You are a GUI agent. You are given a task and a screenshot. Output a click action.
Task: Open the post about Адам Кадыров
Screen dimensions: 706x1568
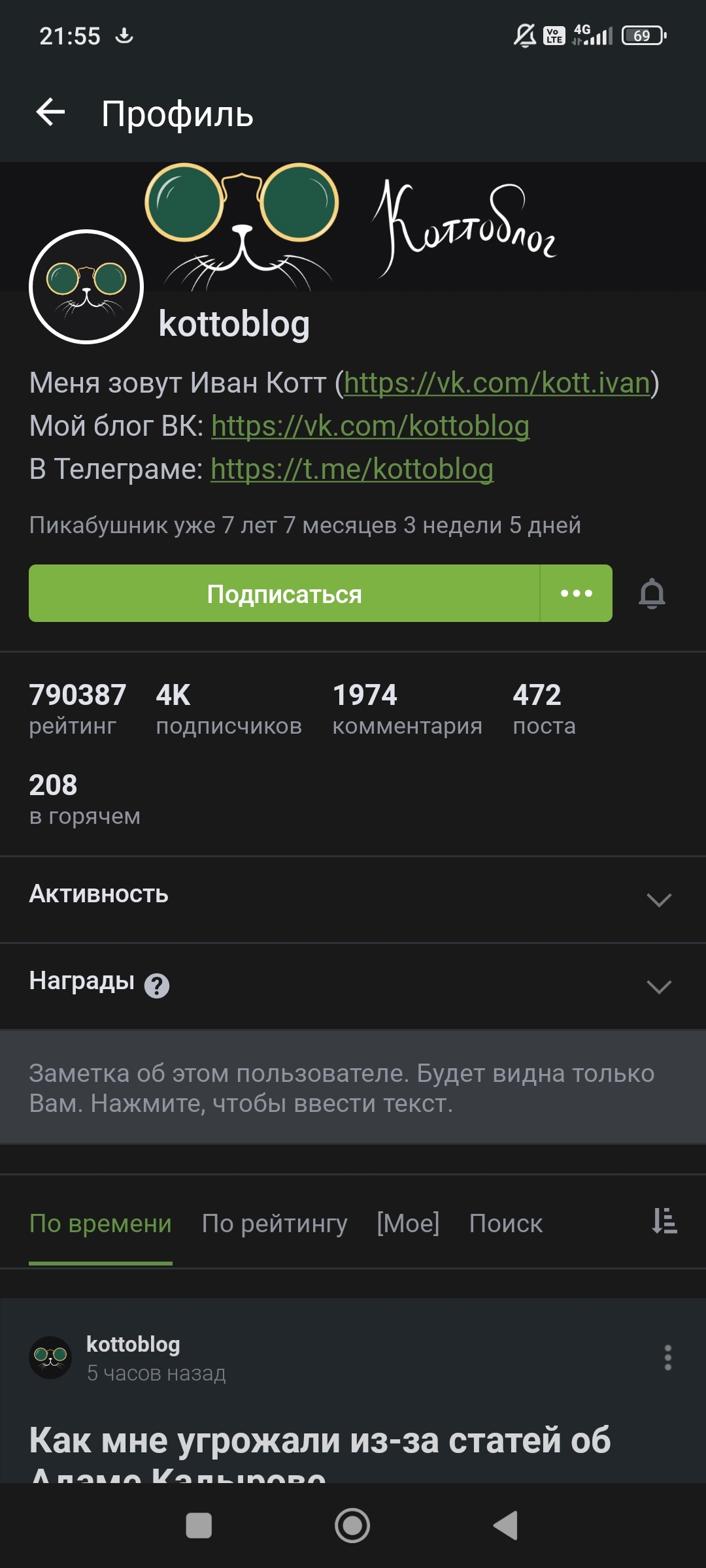click(320, 1441)
